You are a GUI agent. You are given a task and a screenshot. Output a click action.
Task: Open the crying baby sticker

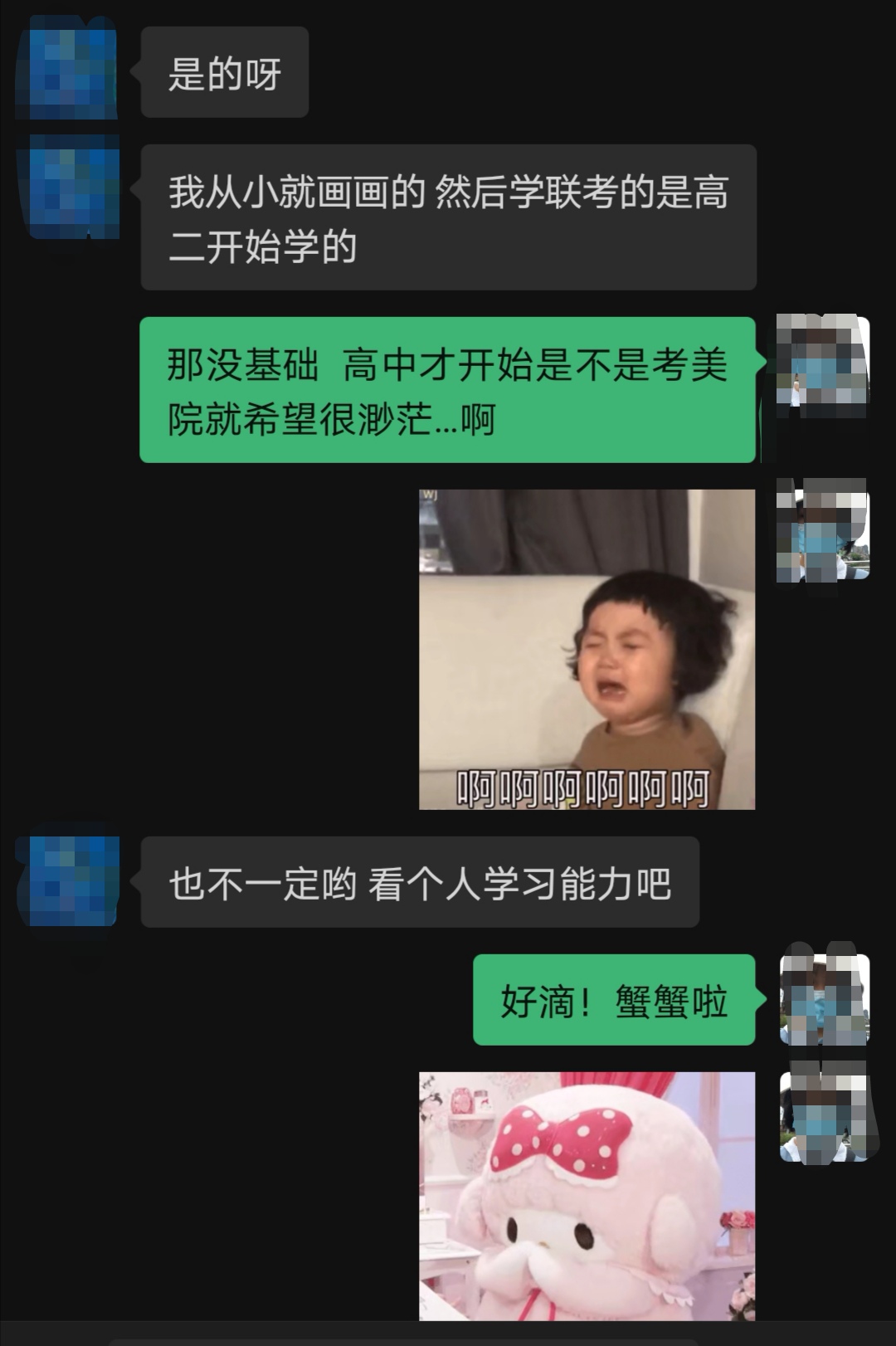pos(587,649)
